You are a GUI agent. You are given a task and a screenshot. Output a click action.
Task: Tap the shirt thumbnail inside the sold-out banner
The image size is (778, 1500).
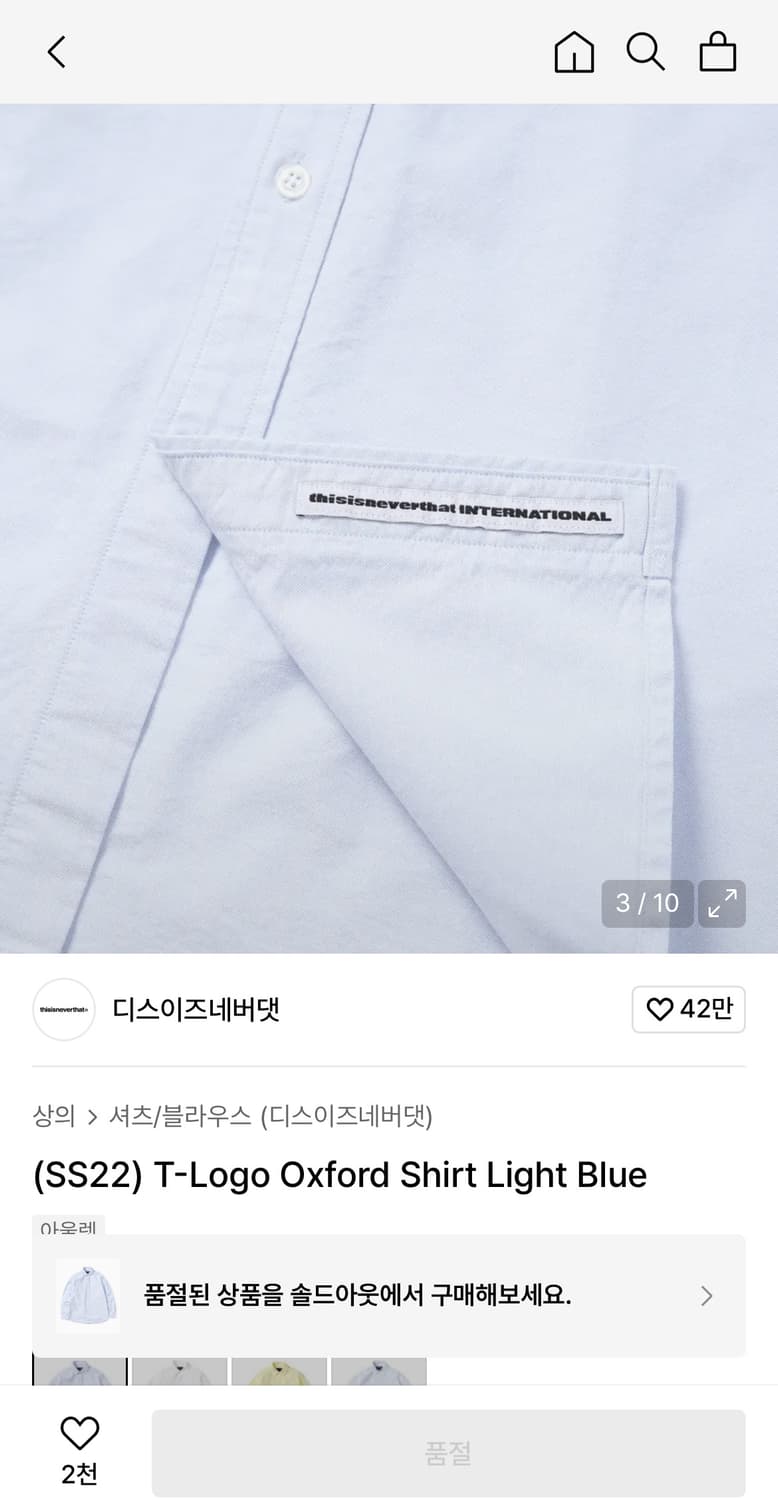pos(86,1296)
